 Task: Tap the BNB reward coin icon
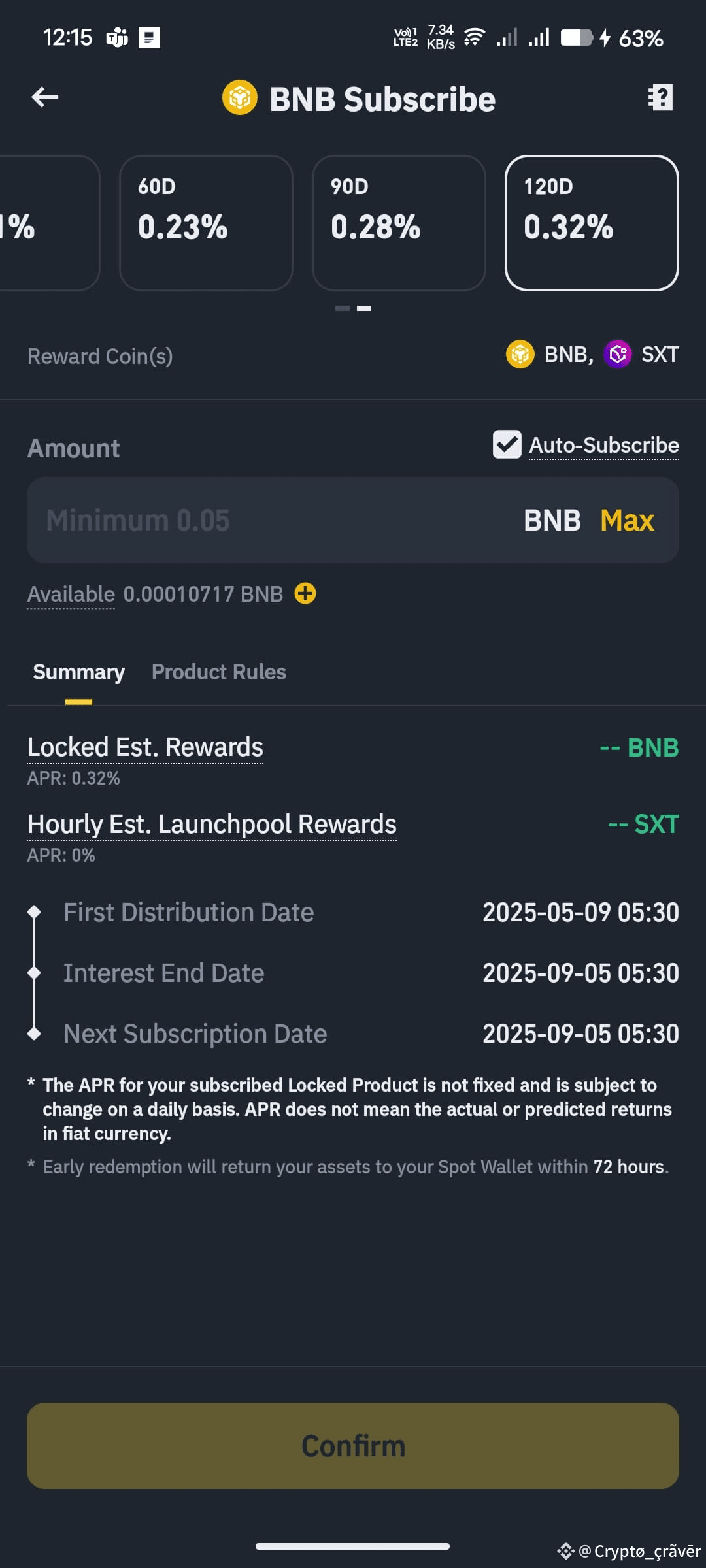(519, 354)
